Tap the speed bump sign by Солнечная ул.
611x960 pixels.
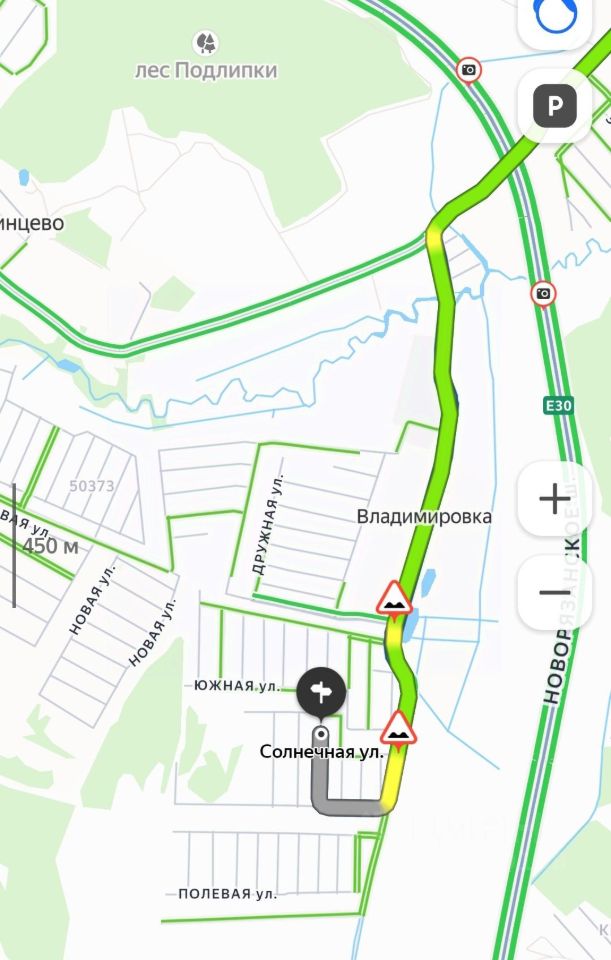tap(398, 727)
